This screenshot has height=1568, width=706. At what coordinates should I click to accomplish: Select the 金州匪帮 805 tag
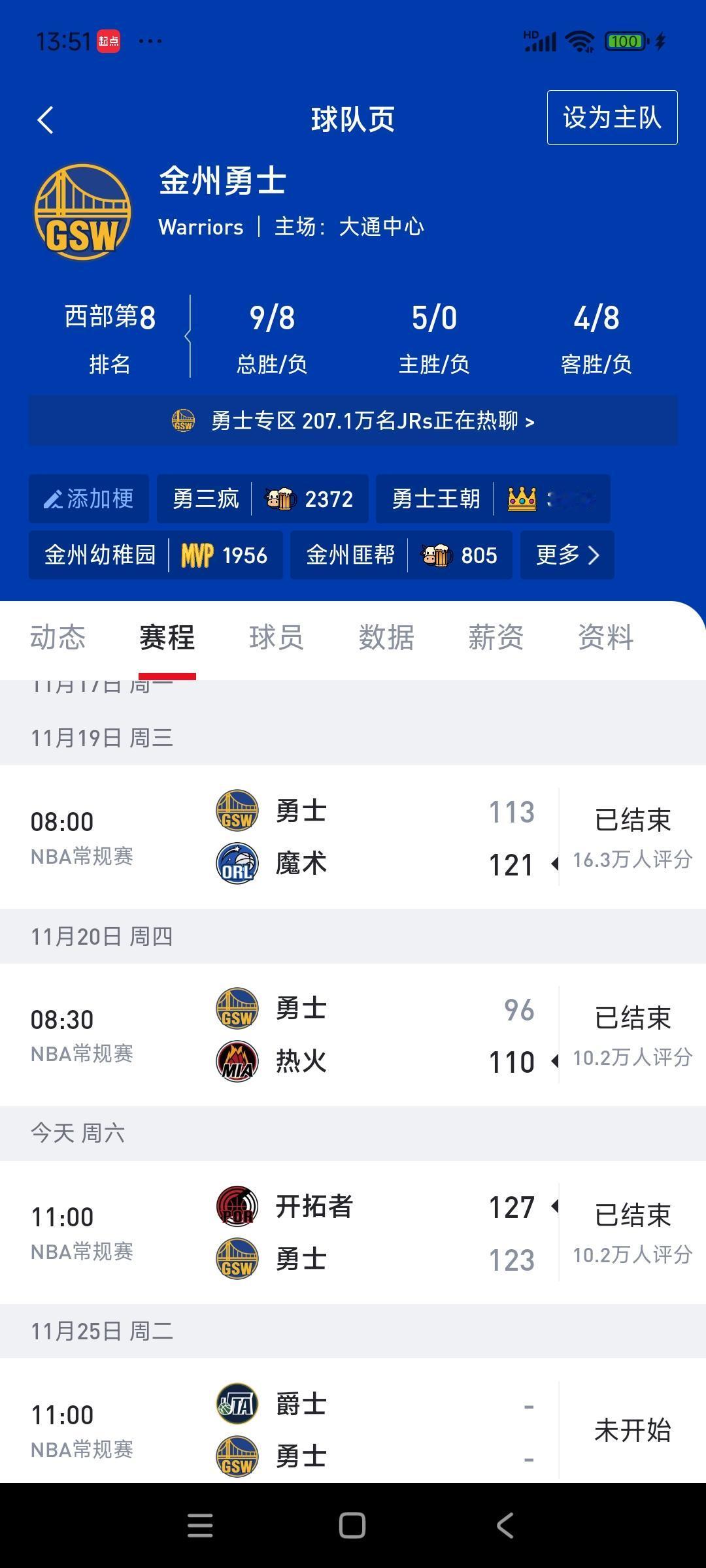pyautogui.click(x=402, y=555)
